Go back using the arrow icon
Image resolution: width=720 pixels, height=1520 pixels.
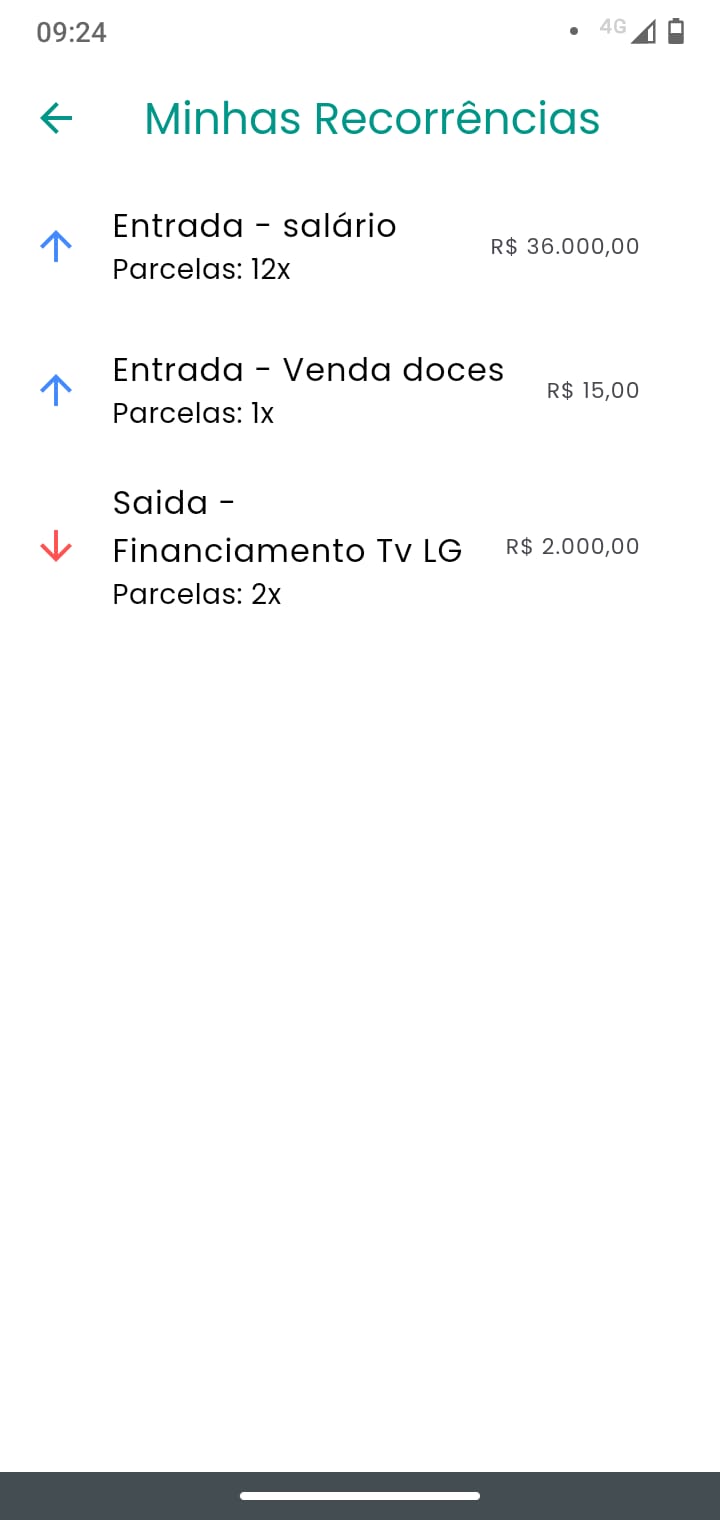56,119
